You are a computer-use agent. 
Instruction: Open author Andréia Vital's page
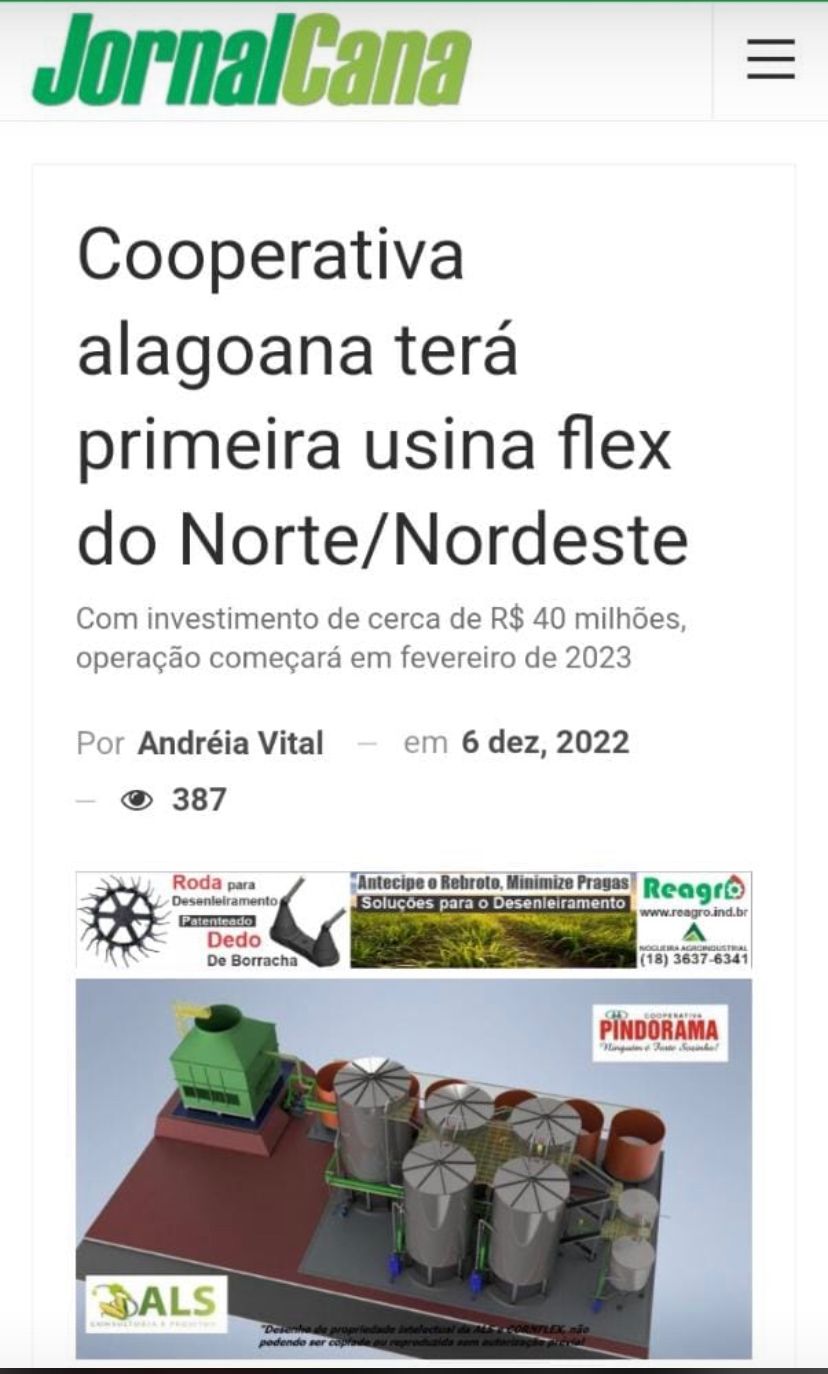[x=231, y=743]
